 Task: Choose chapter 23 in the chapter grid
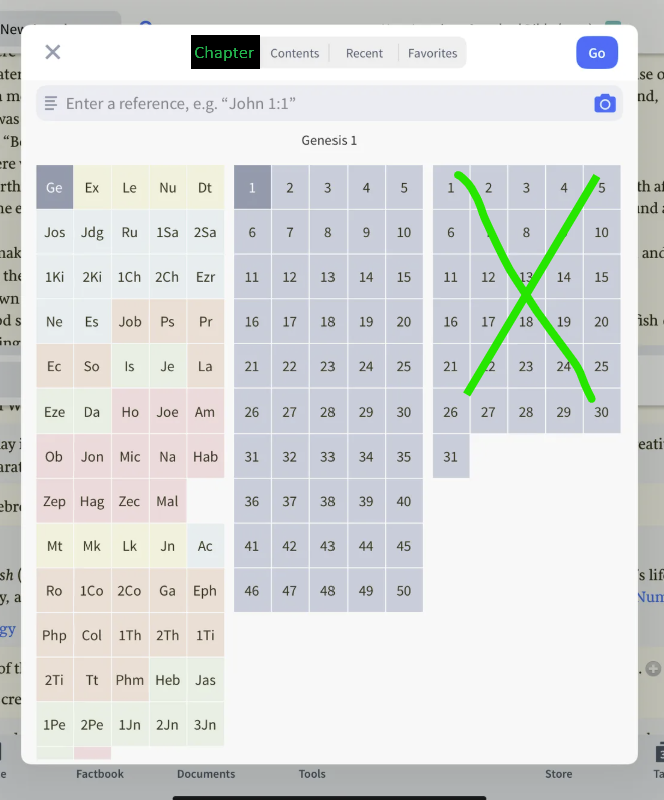tap(328, 367)
